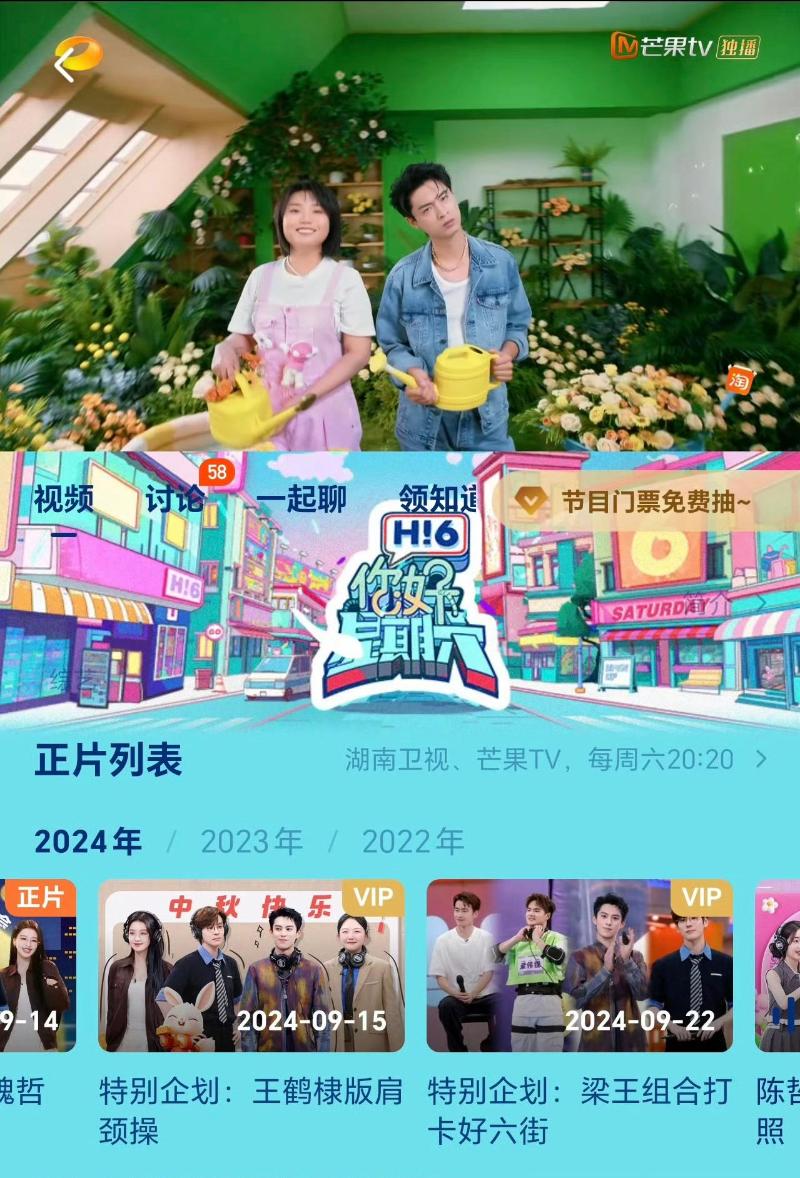The height and width of the screenshot is (1178, 800).
Task: Expand the 正片列表 broadcast schedule chevron
Action: pos(762,760)
